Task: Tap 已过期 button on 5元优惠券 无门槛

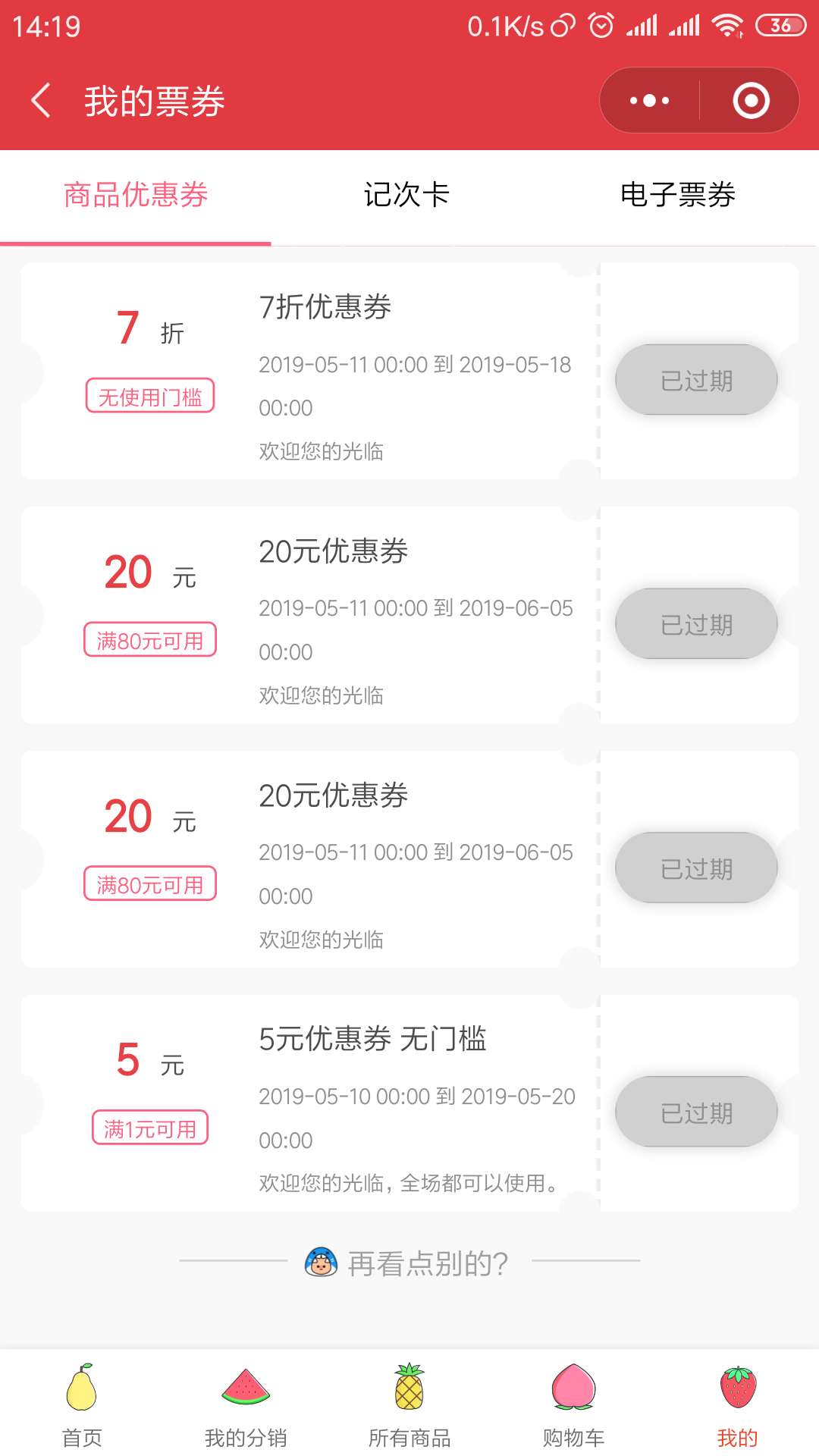Action: [x=696, y=1112]
